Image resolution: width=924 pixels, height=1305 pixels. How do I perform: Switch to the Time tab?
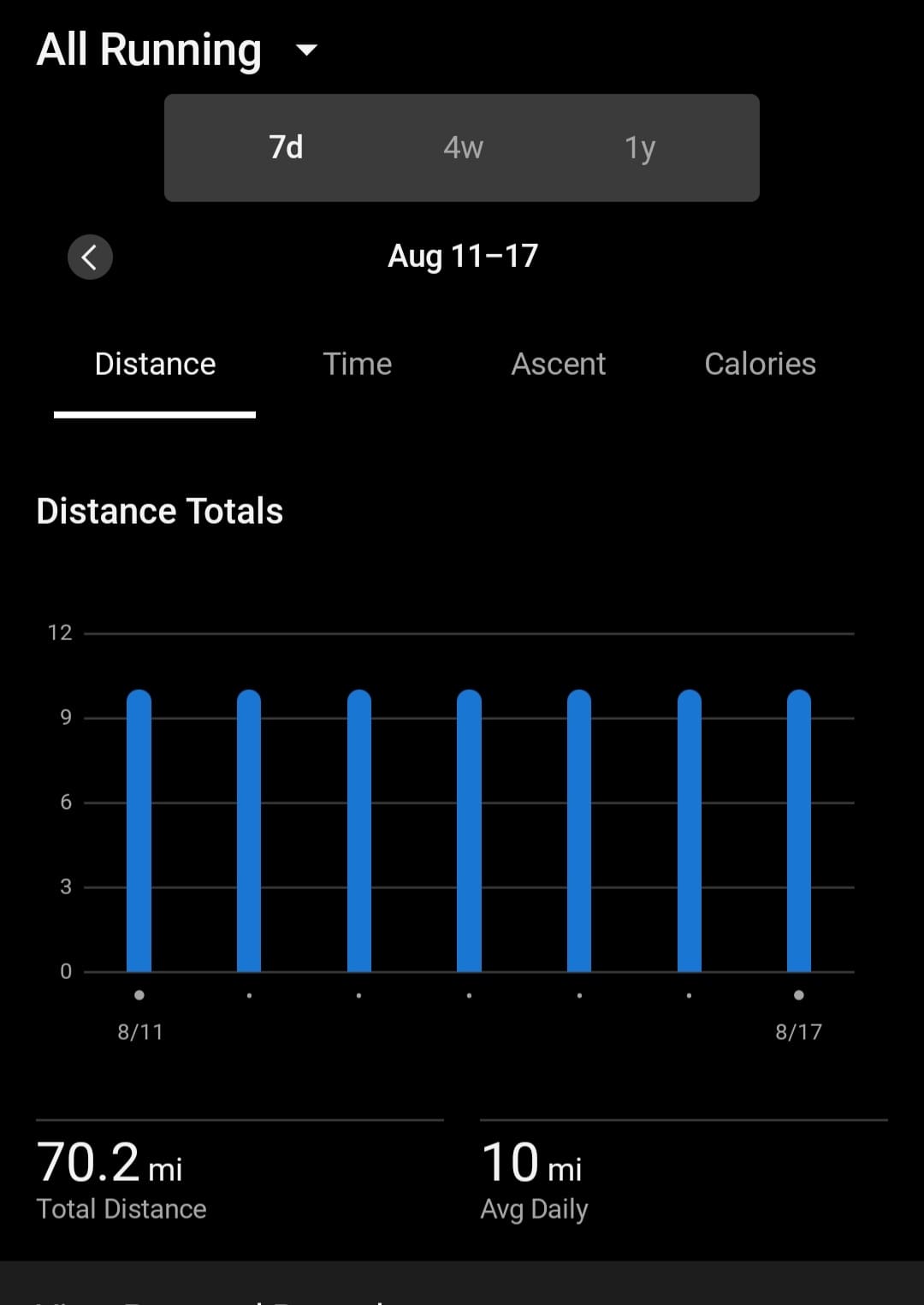pyautogui.click(x=357, y=365)
